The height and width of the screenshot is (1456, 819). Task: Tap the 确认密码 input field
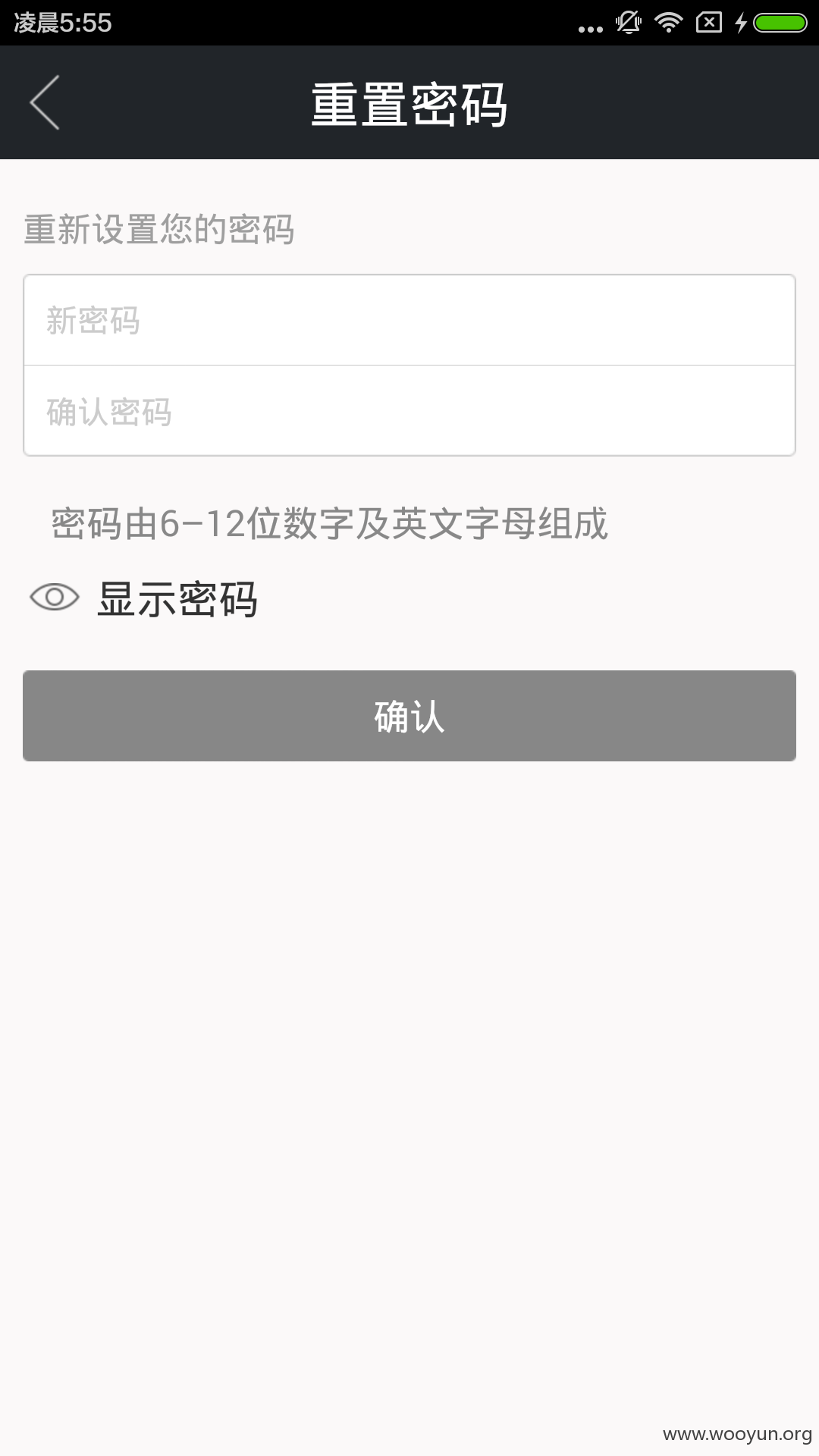tap(409, 411)
